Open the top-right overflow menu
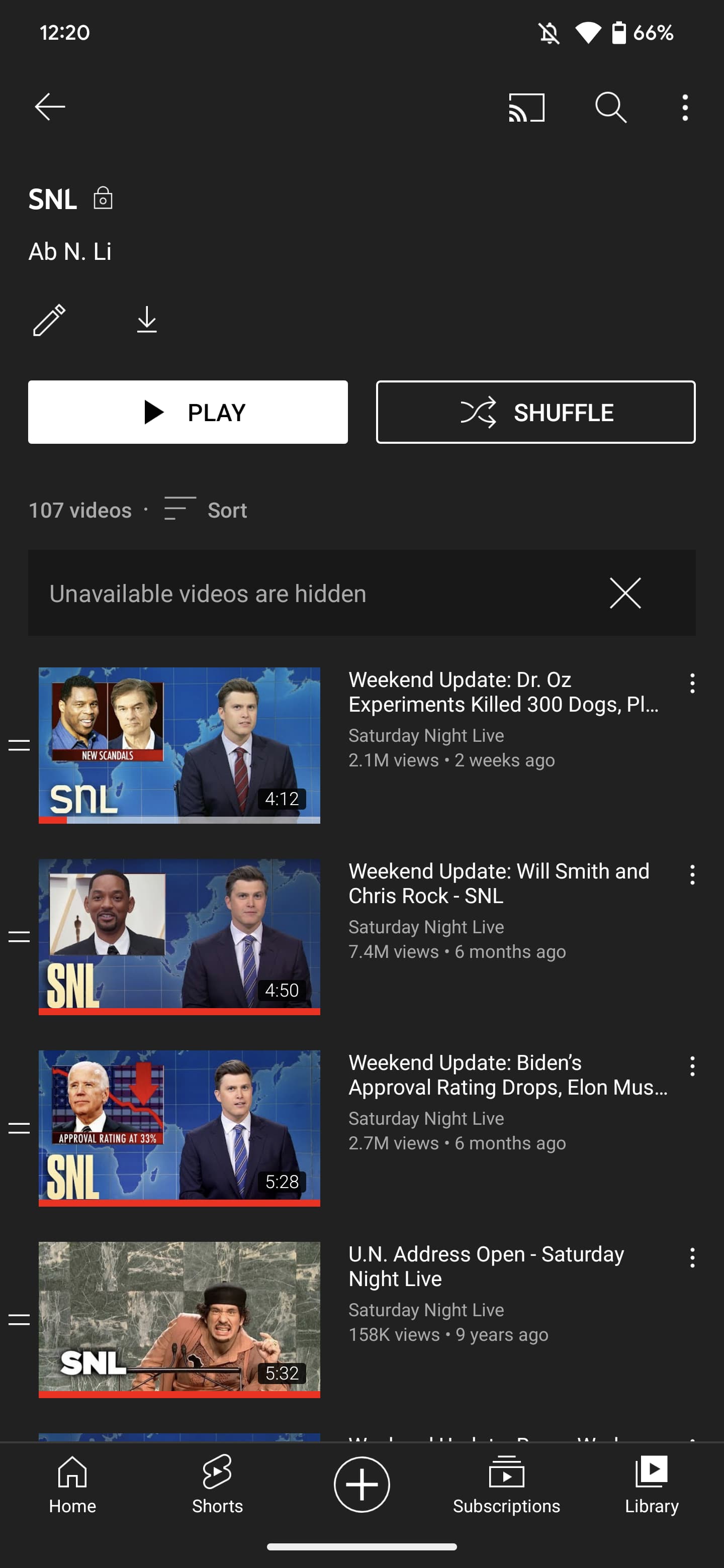This screenshot has width=724, height=1568. pos(685,108)
